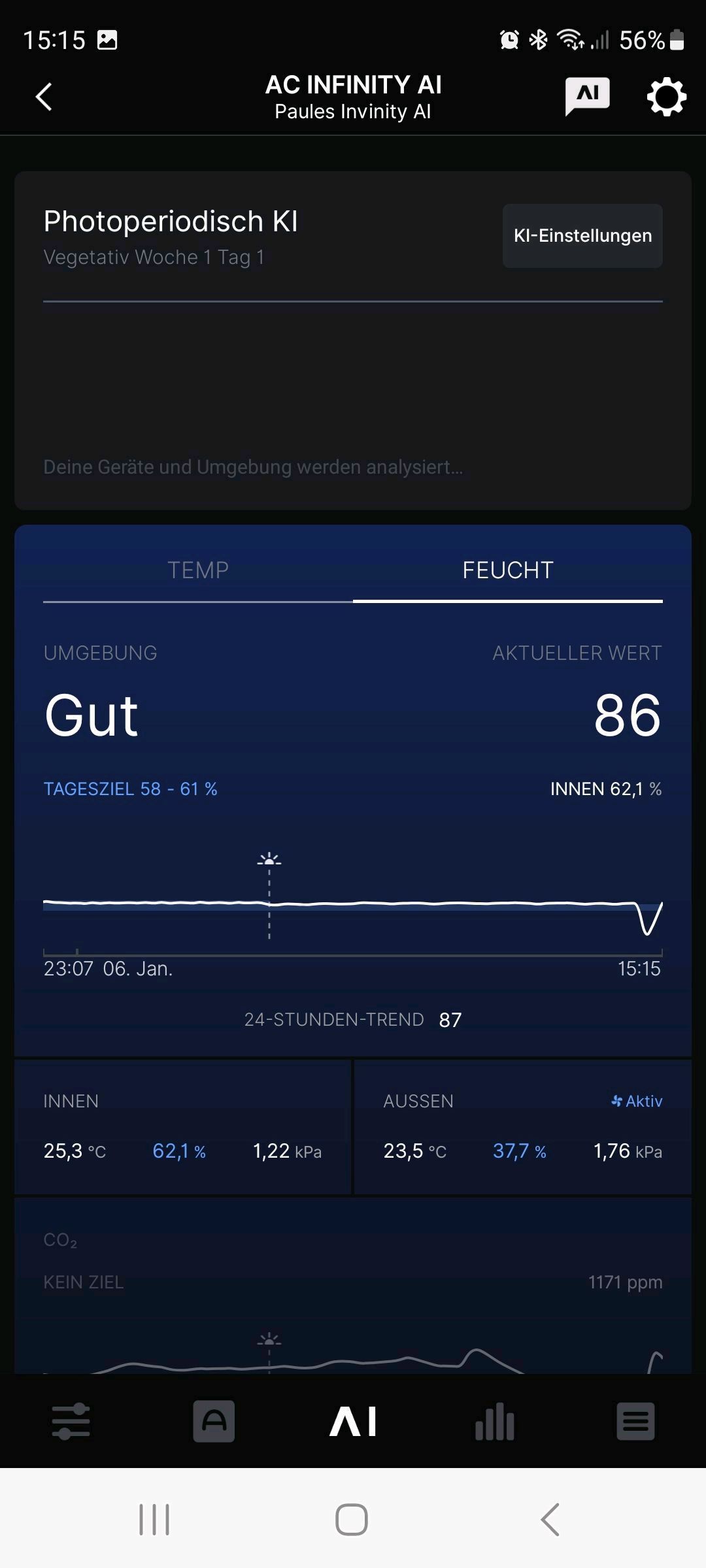Open the AI chat bubble icon

pyautogui.click(x=587, y=96)
